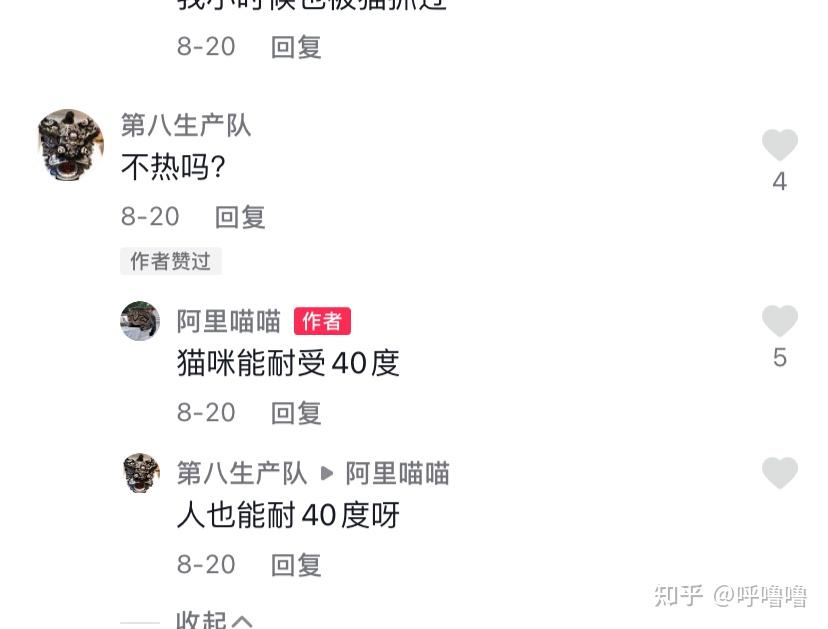This screenshot has height=629, width=828.
Task: Reply to the comment 人也能耐40度呀
Action: click(x=296, y=565)
